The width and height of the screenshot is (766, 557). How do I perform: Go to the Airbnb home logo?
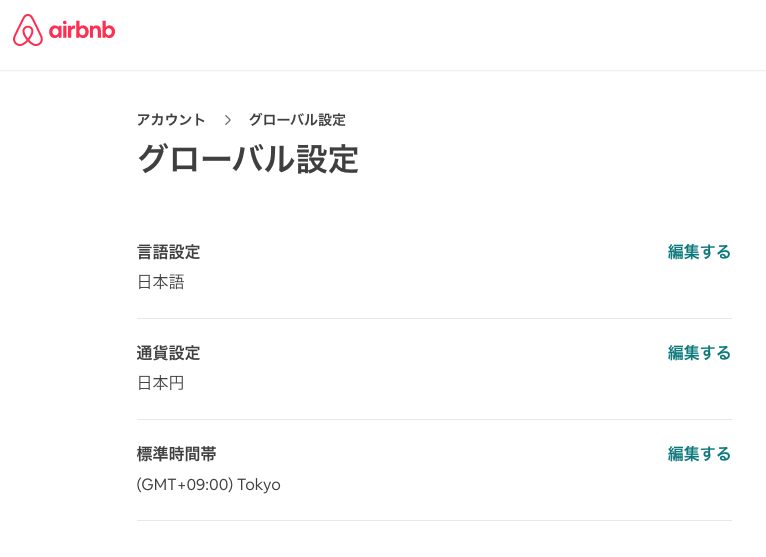[x=64, y=30]
